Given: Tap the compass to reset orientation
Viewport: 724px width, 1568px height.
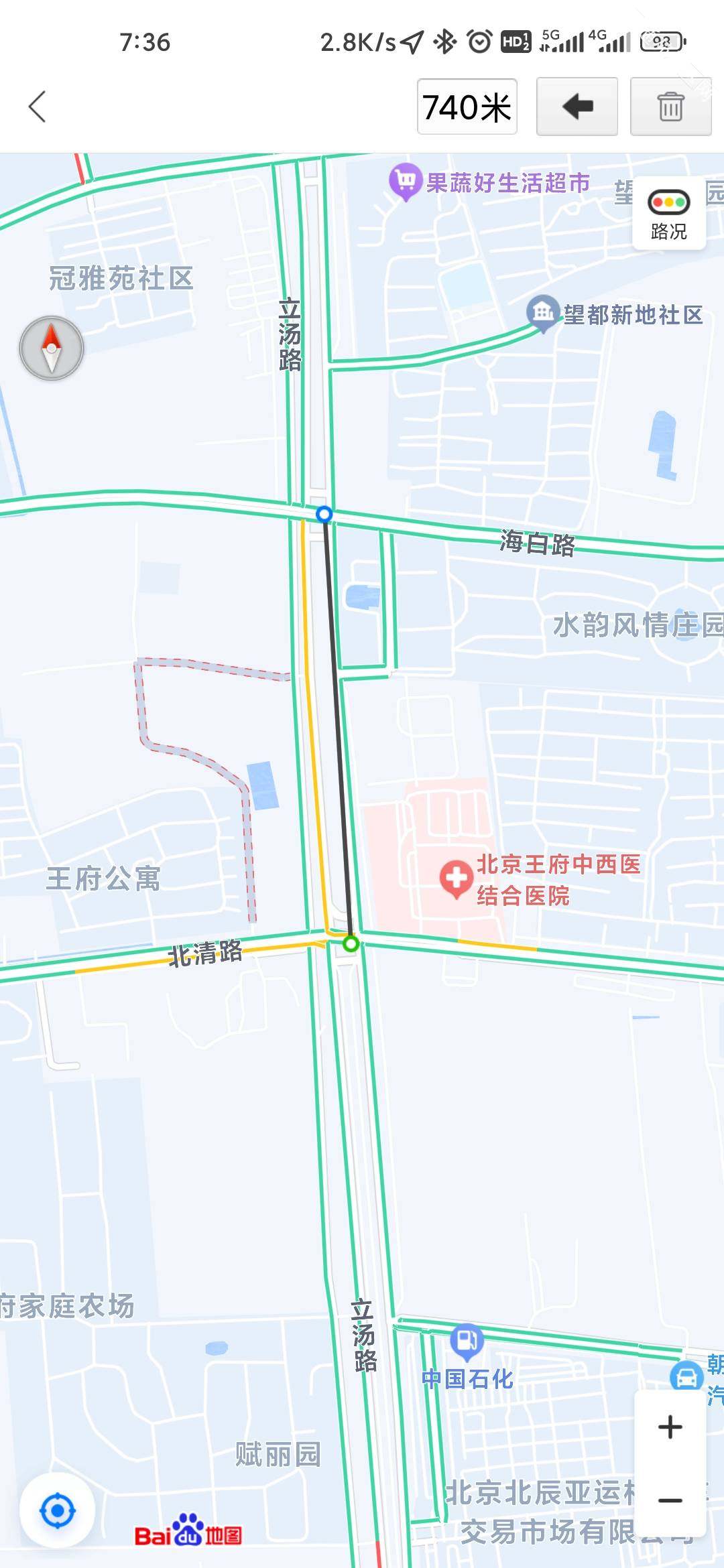Looking at the screenshot, I should click(x=52, y=348).
